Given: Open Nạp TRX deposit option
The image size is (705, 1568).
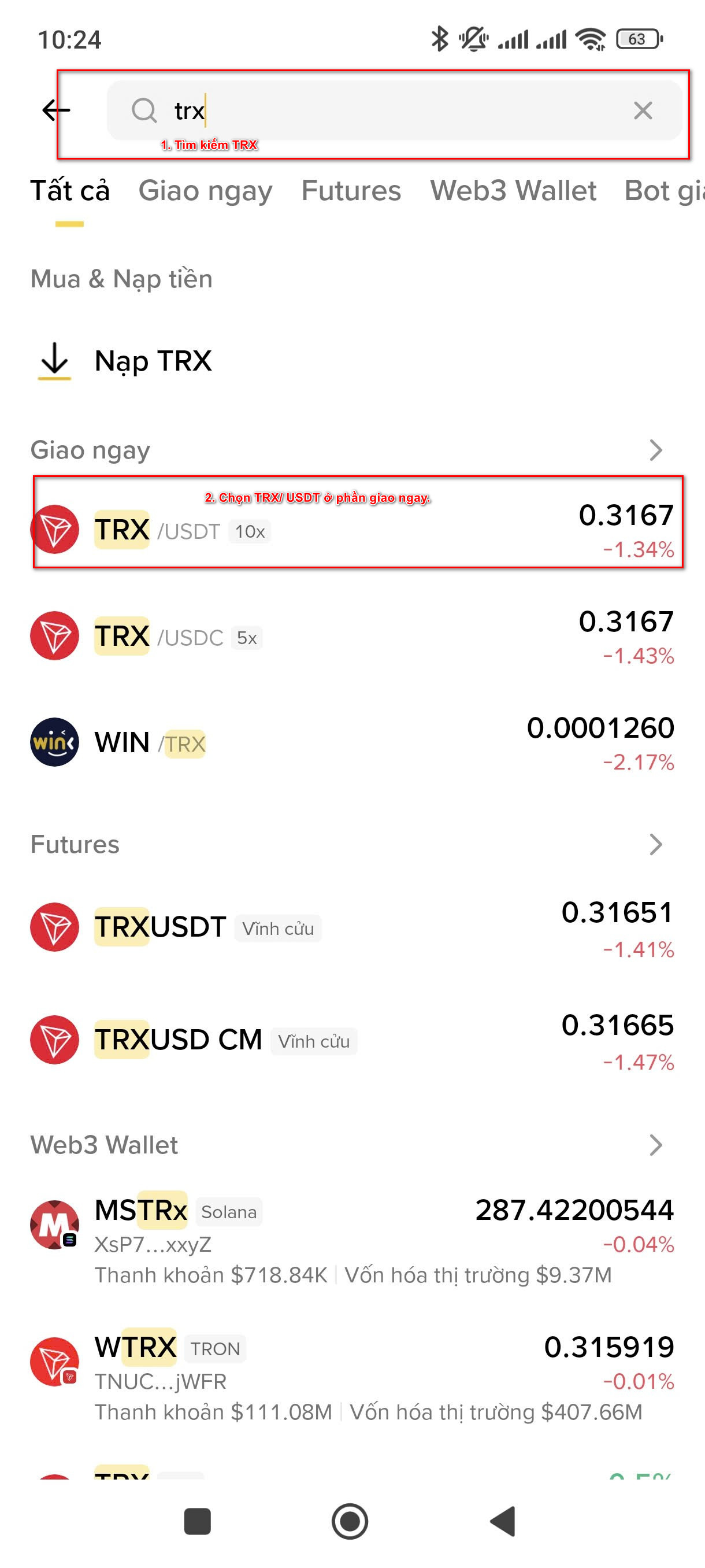Looking at the screenshot, I should point(152,361).
